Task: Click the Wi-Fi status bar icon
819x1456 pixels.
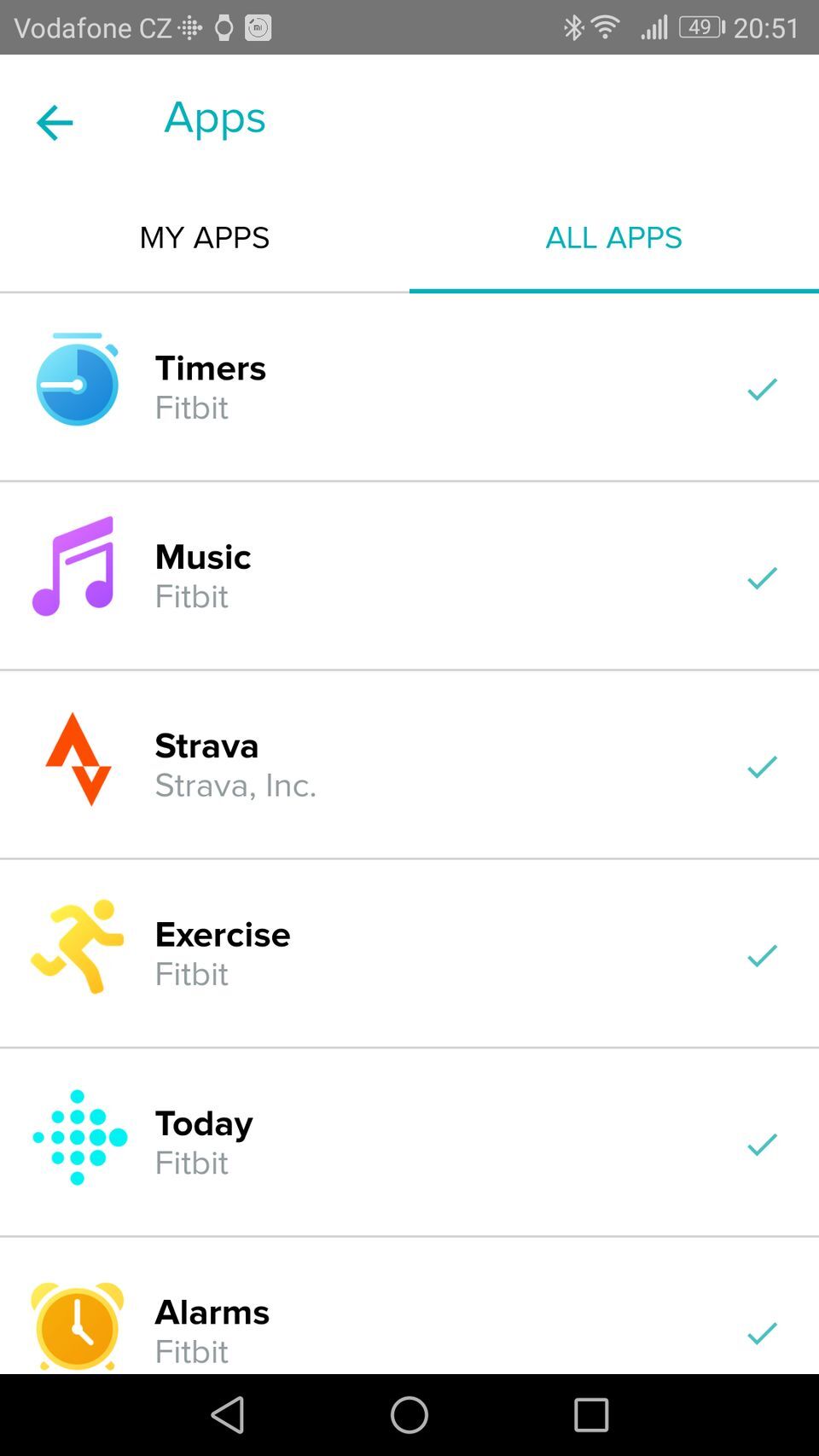Action: point(606,26)
